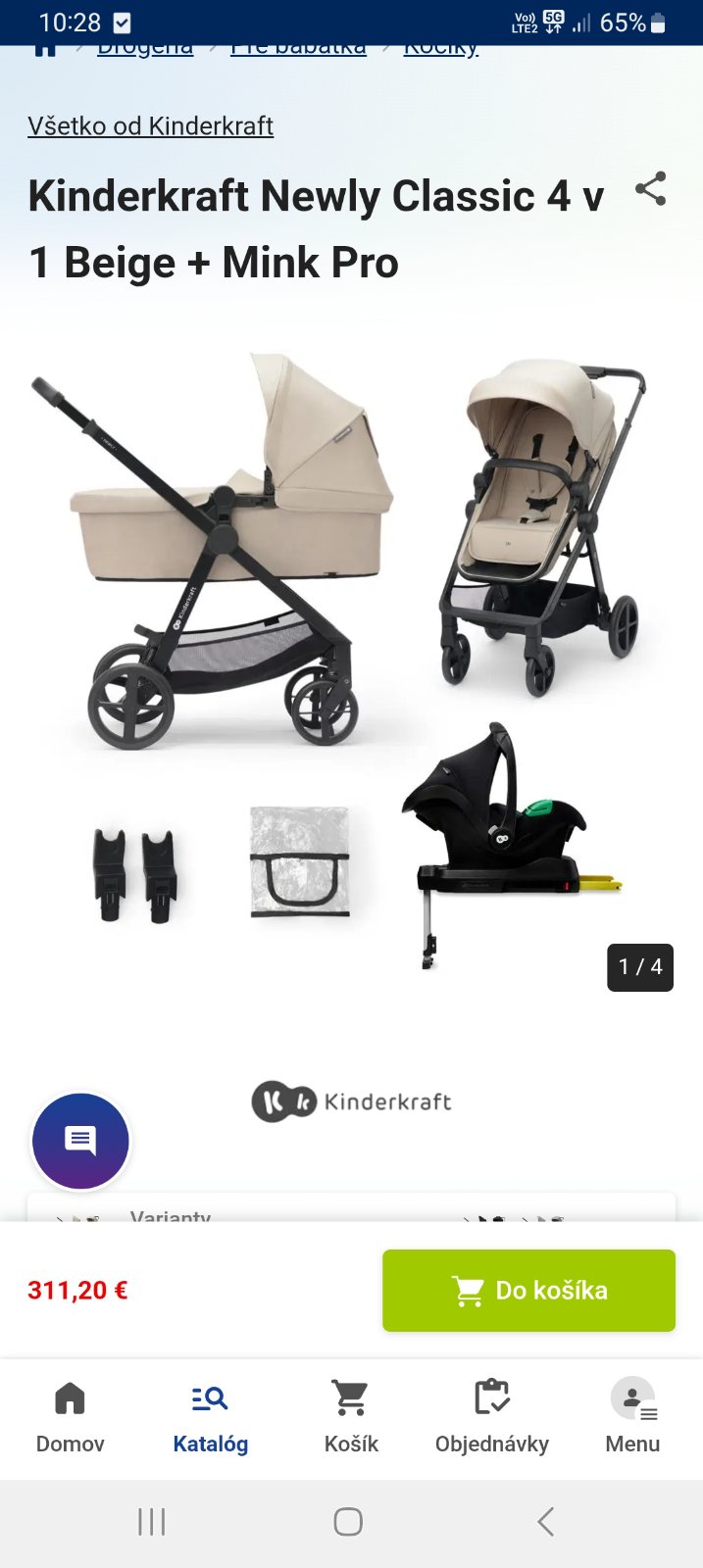The width and height of the screenshot is (703, 1568).
Task: Open the stroller product image gallery
Action: click(351, 657)
